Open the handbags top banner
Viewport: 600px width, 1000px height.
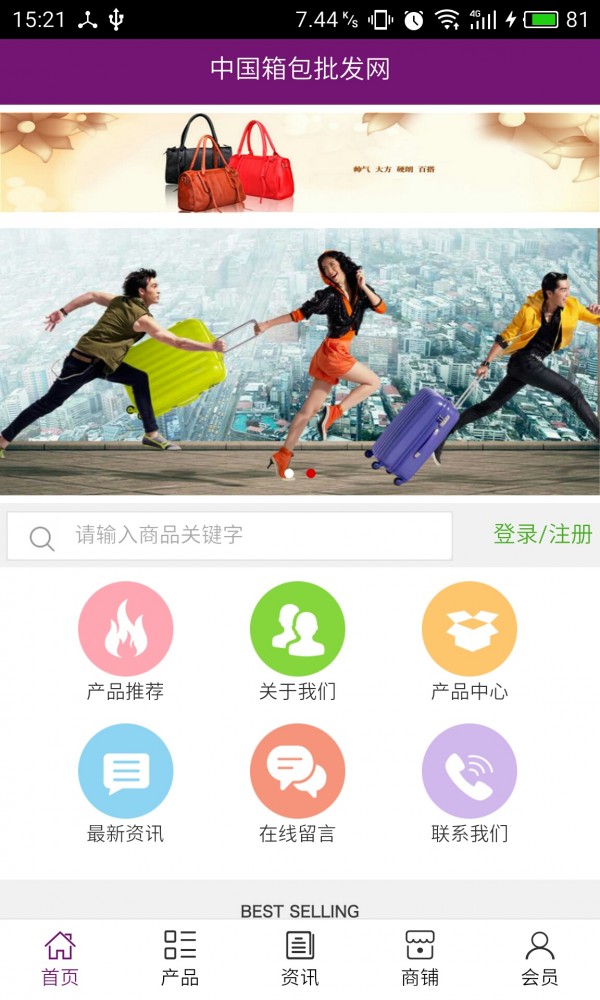(x=300, y=162)
